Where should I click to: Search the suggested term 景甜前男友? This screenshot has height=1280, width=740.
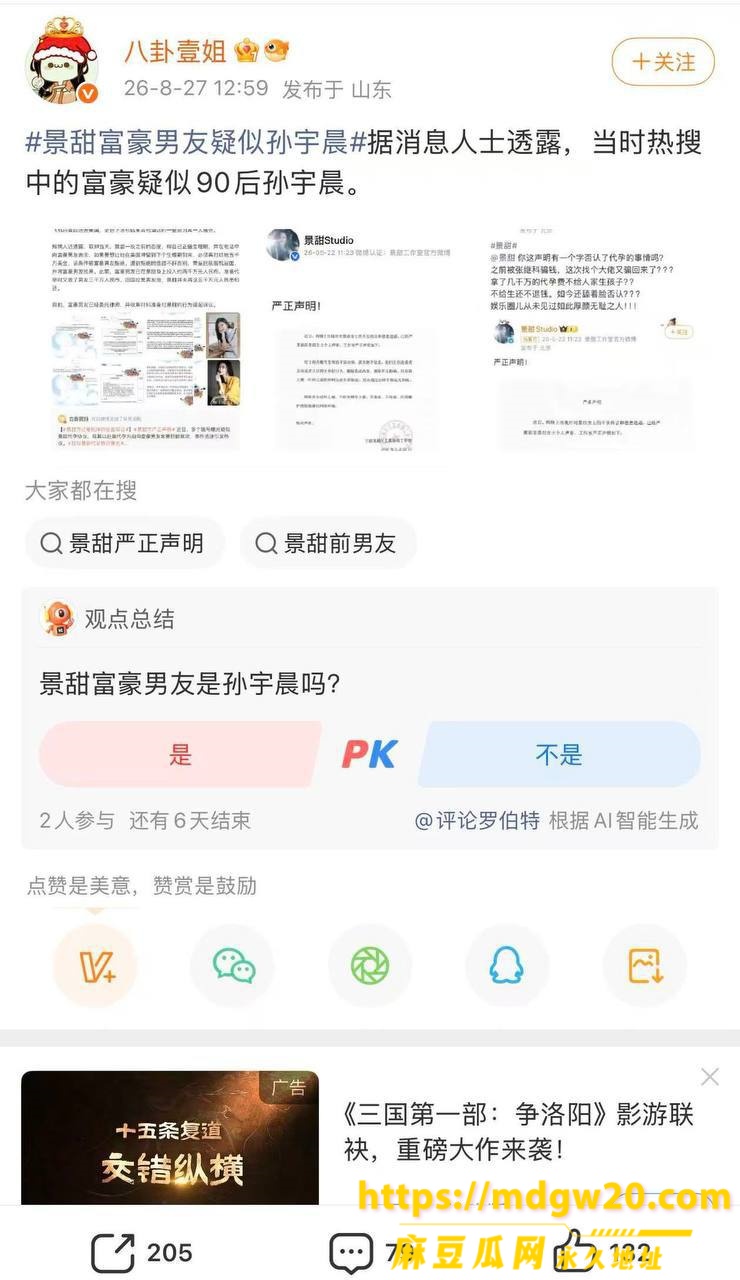[x=328, y=543]
